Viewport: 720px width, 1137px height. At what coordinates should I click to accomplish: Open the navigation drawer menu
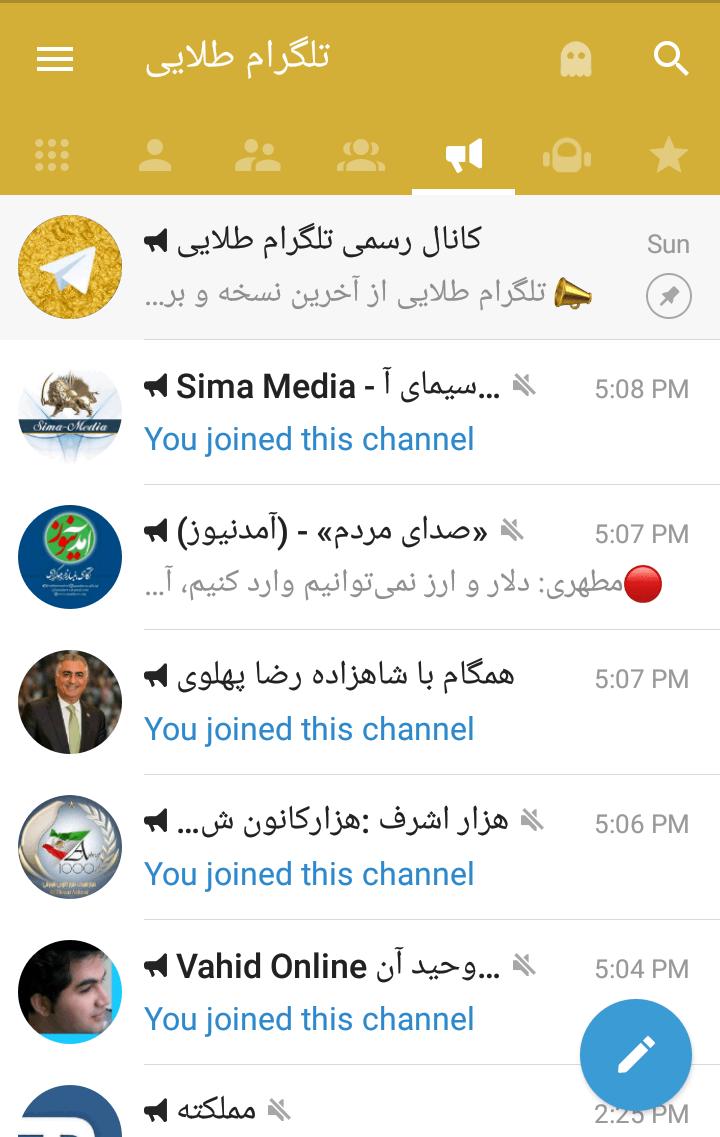point(54,59)
